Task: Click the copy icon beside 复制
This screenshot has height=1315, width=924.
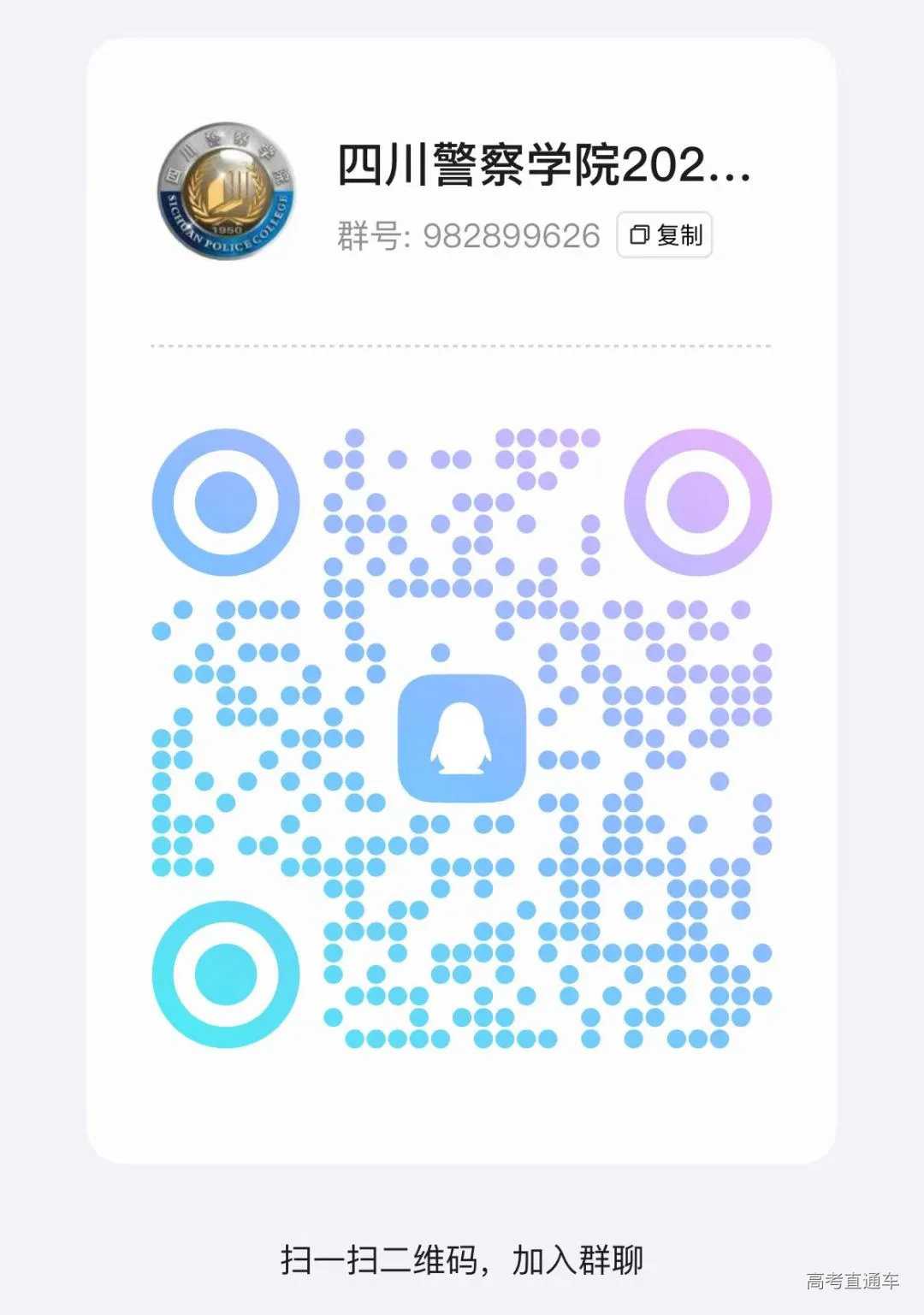Action: [x=638, y=236]
